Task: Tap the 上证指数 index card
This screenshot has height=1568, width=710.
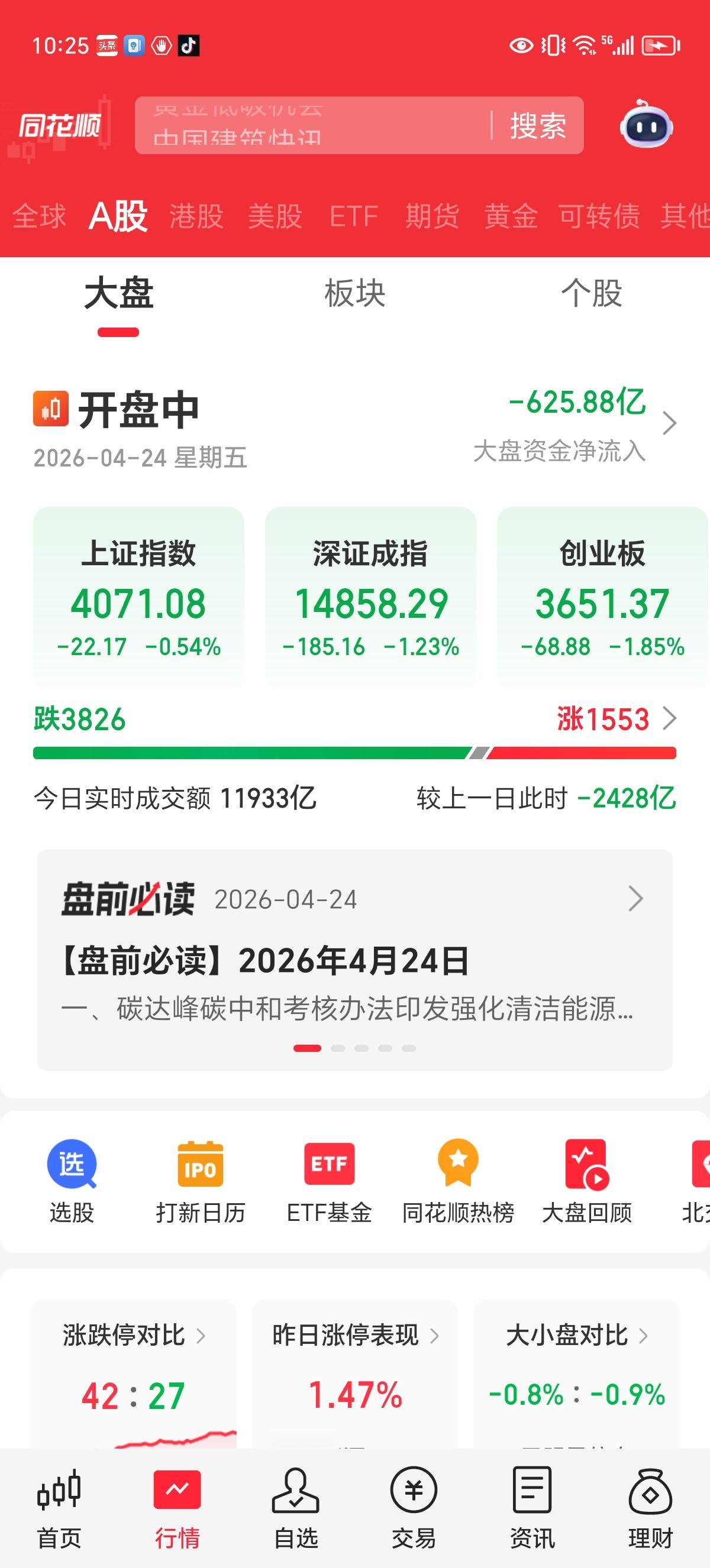Action: coord(139,600)
